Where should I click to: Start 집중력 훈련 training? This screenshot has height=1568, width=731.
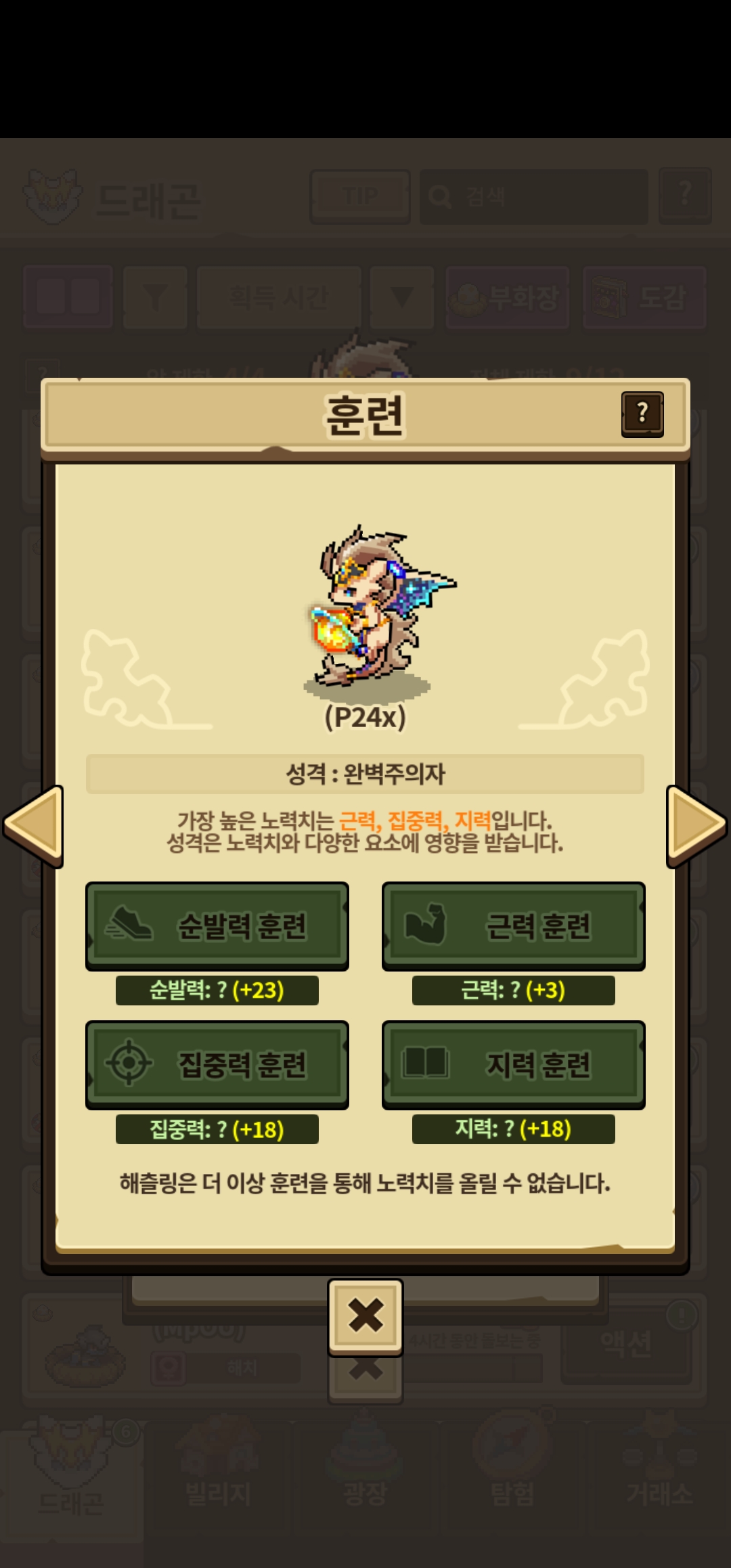click(x=217, y=1064)
